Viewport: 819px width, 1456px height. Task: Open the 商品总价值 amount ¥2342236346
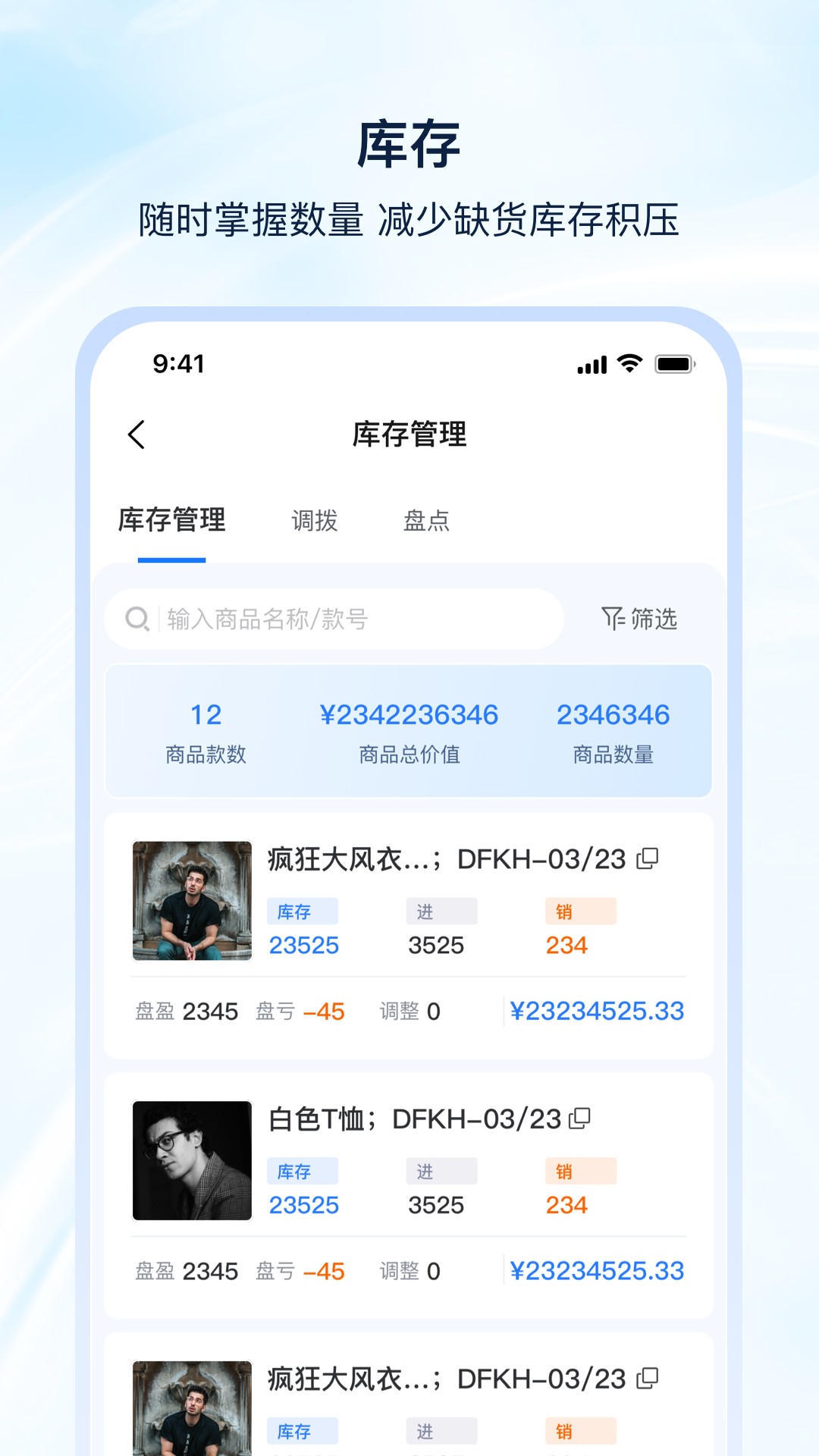coord(409,714)
